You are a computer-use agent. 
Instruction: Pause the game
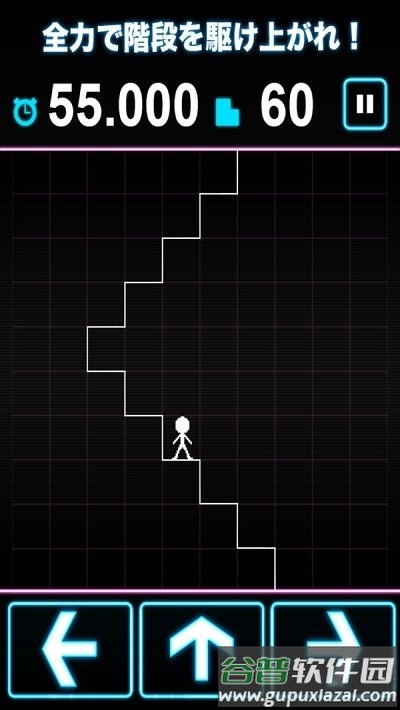365,104
